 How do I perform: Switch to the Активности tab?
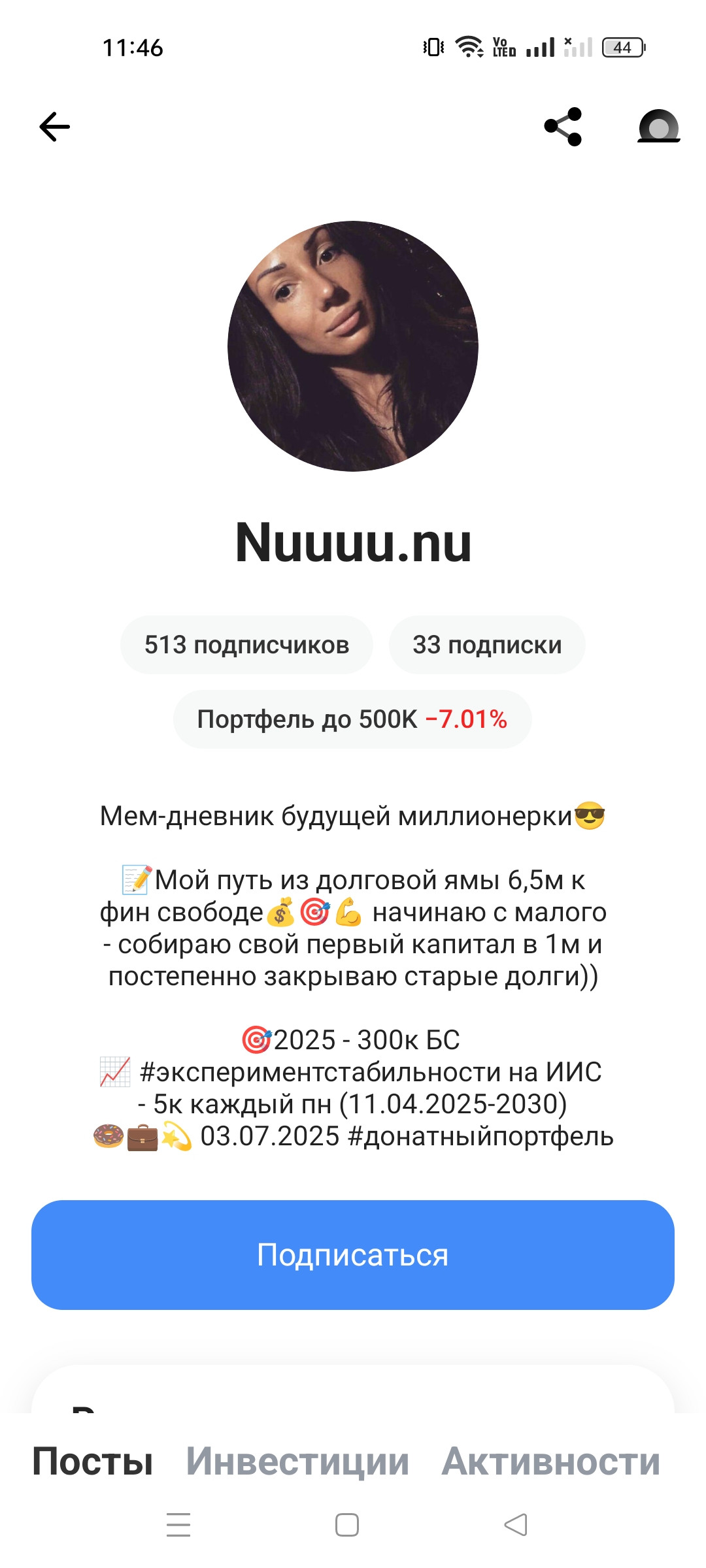[550, 1462]
